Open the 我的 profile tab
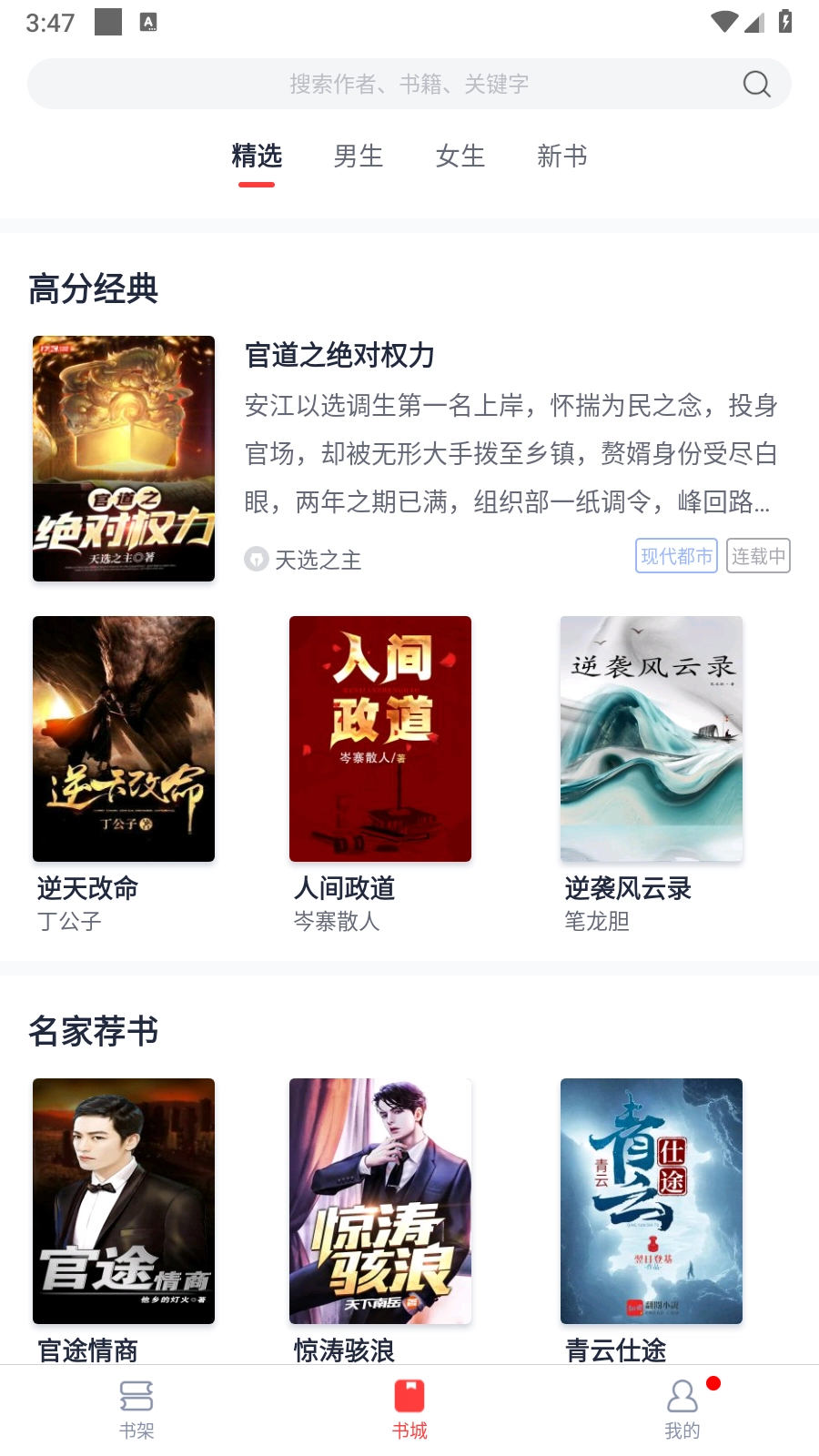 [x=682, y=1409]
